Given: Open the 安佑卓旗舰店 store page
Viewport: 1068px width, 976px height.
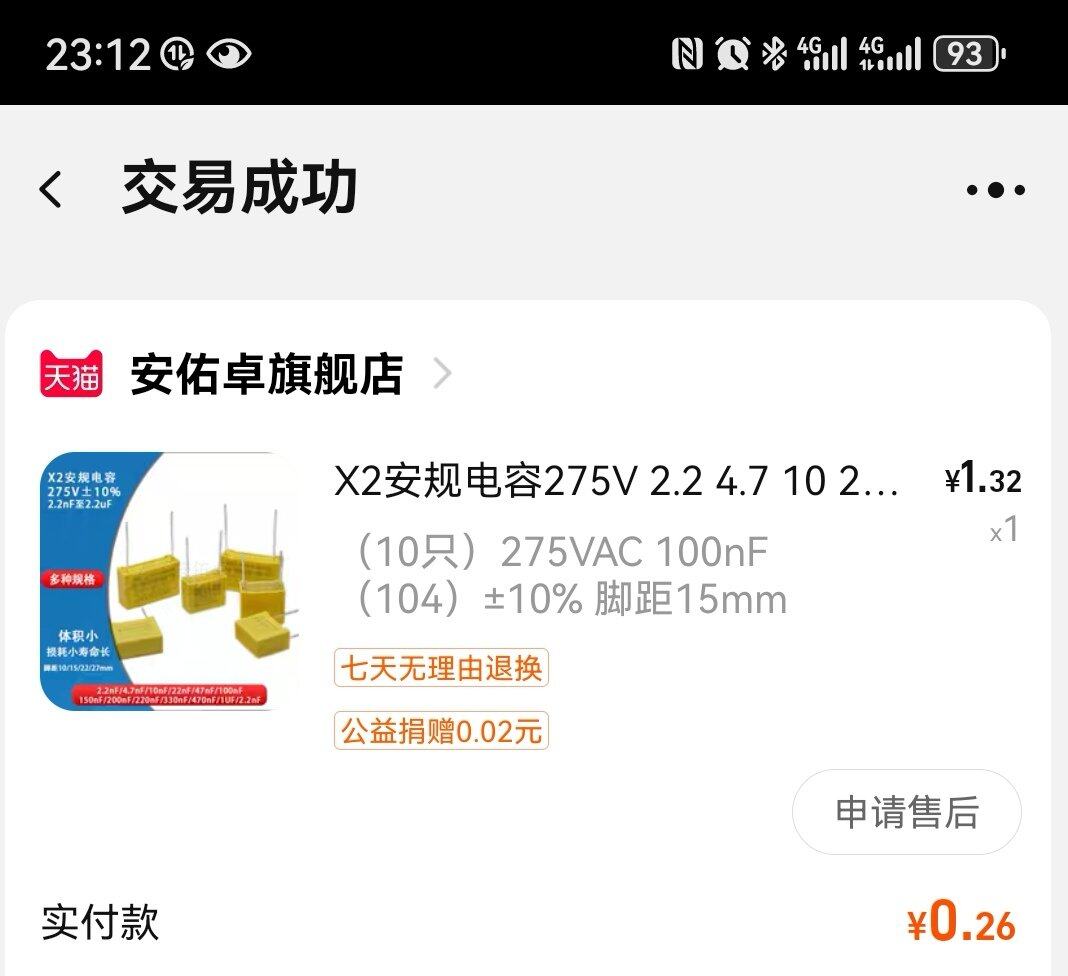Looking at the screenshot, I should [266, 375].
